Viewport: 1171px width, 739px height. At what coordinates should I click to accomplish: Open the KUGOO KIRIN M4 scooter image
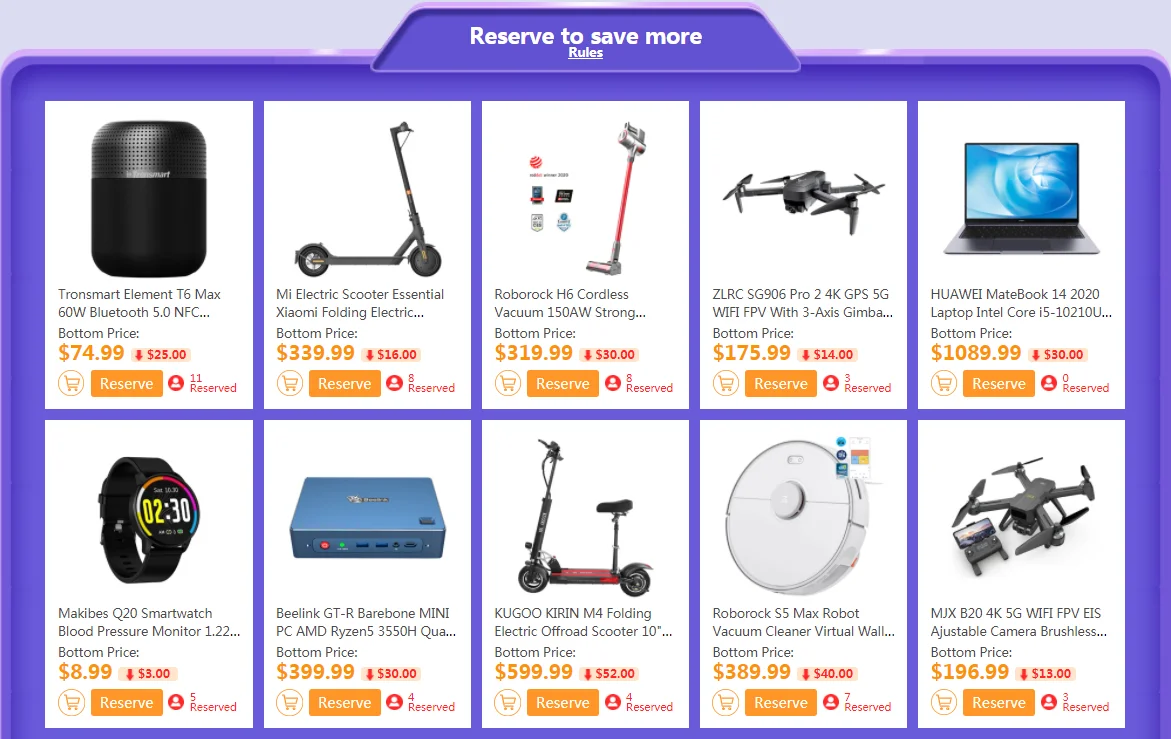click(584, 515)
